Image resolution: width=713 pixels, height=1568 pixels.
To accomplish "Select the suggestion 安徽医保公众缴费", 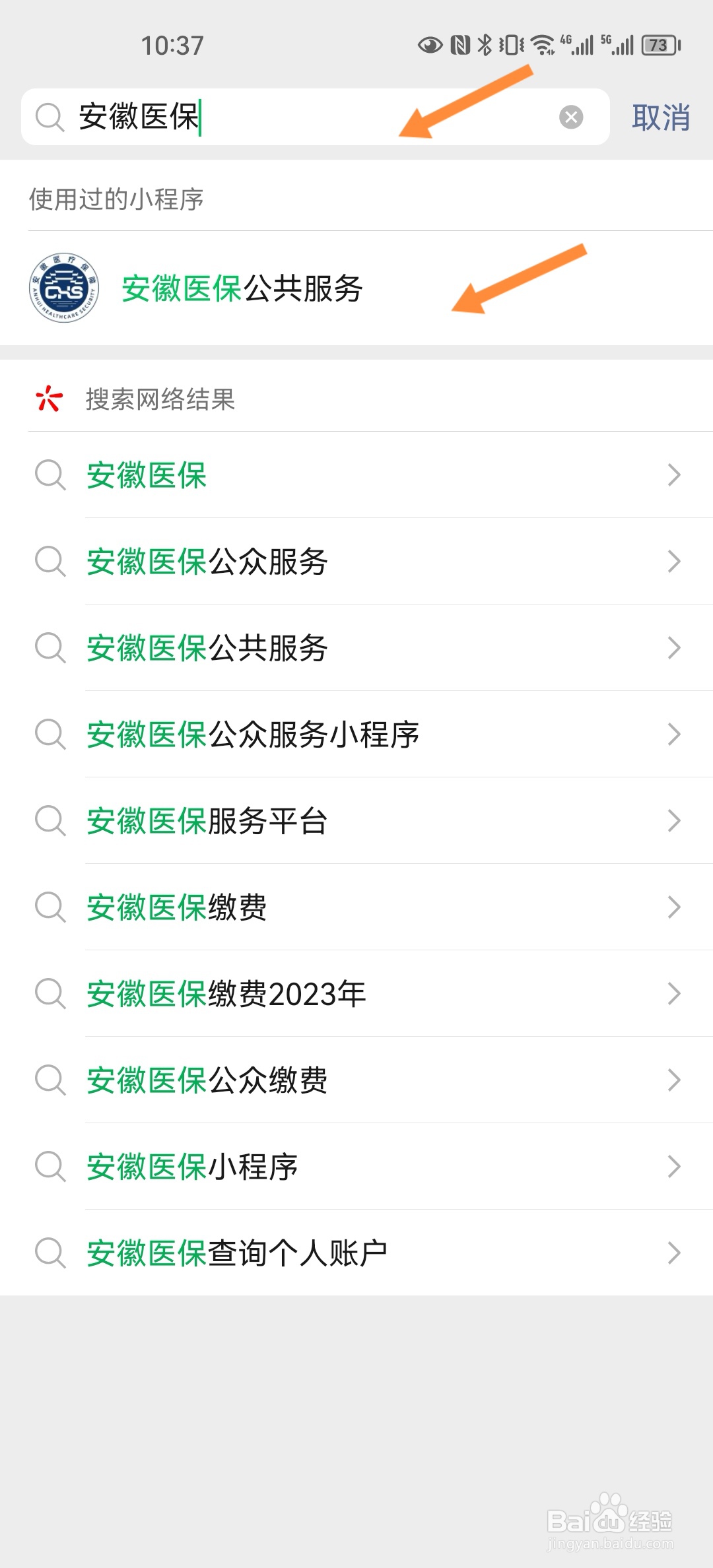I will tap(356, 1080).
